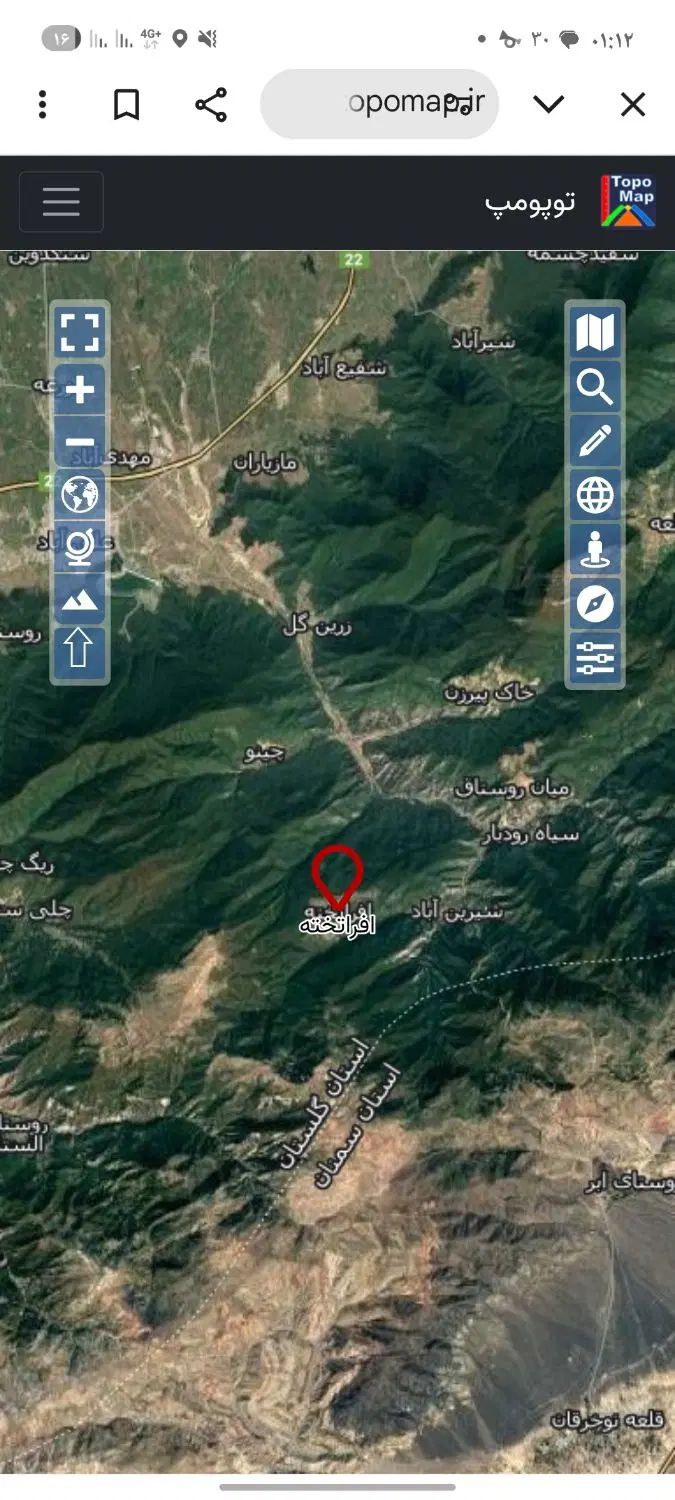Bookmark this page
675x1500 pixels.
click(126, 105)
